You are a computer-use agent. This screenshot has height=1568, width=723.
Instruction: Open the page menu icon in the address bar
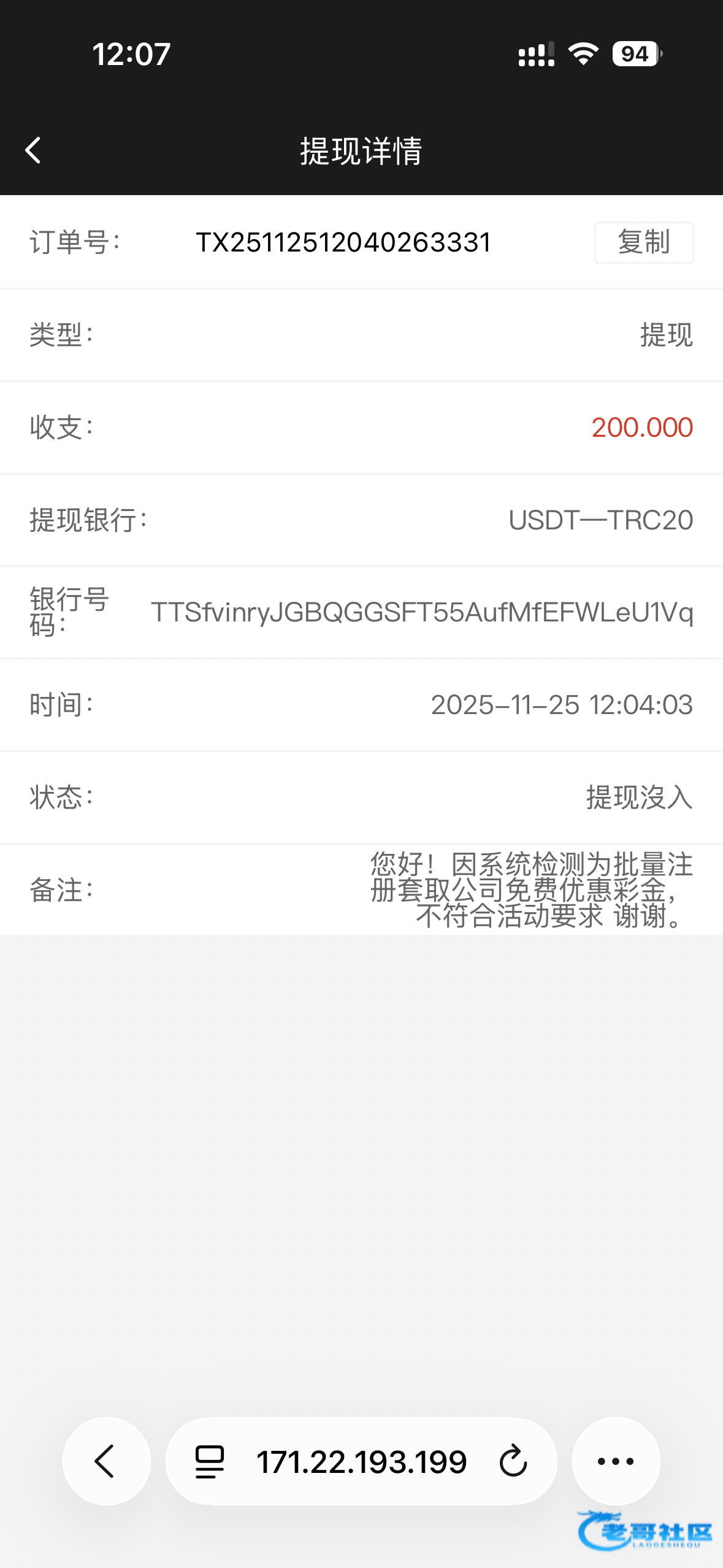210,1461
